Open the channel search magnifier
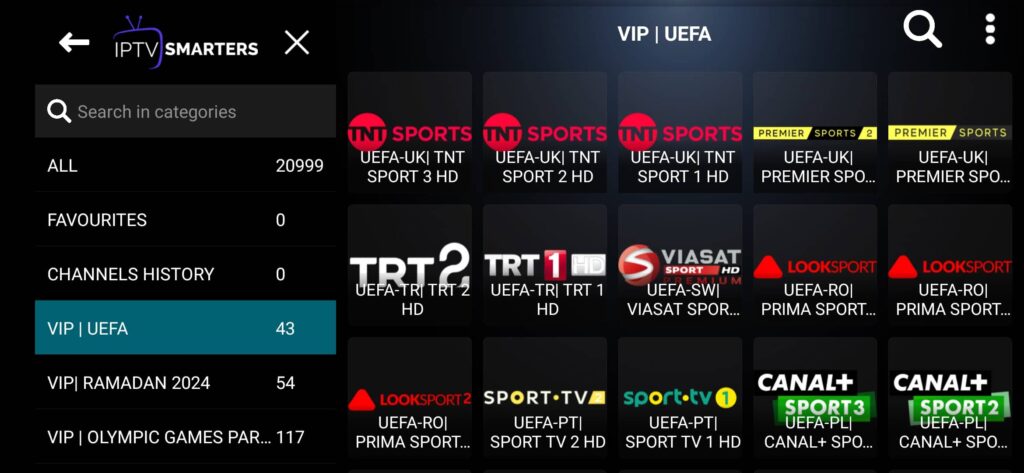This screenshot has width=1024, height=473. [922, 30]
